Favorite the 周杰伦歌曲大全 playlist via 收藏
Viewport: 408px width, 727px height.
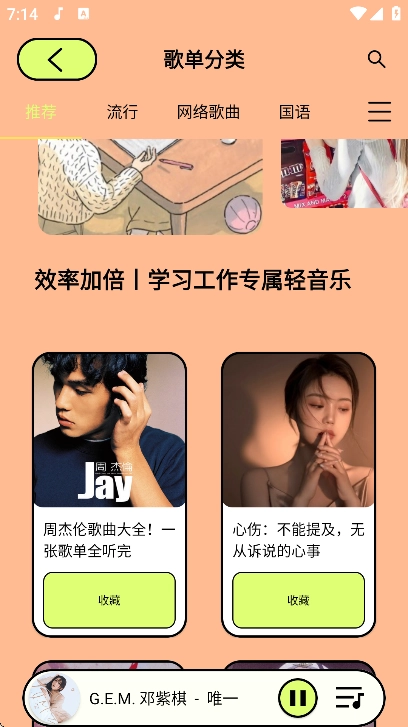[109, 600]
